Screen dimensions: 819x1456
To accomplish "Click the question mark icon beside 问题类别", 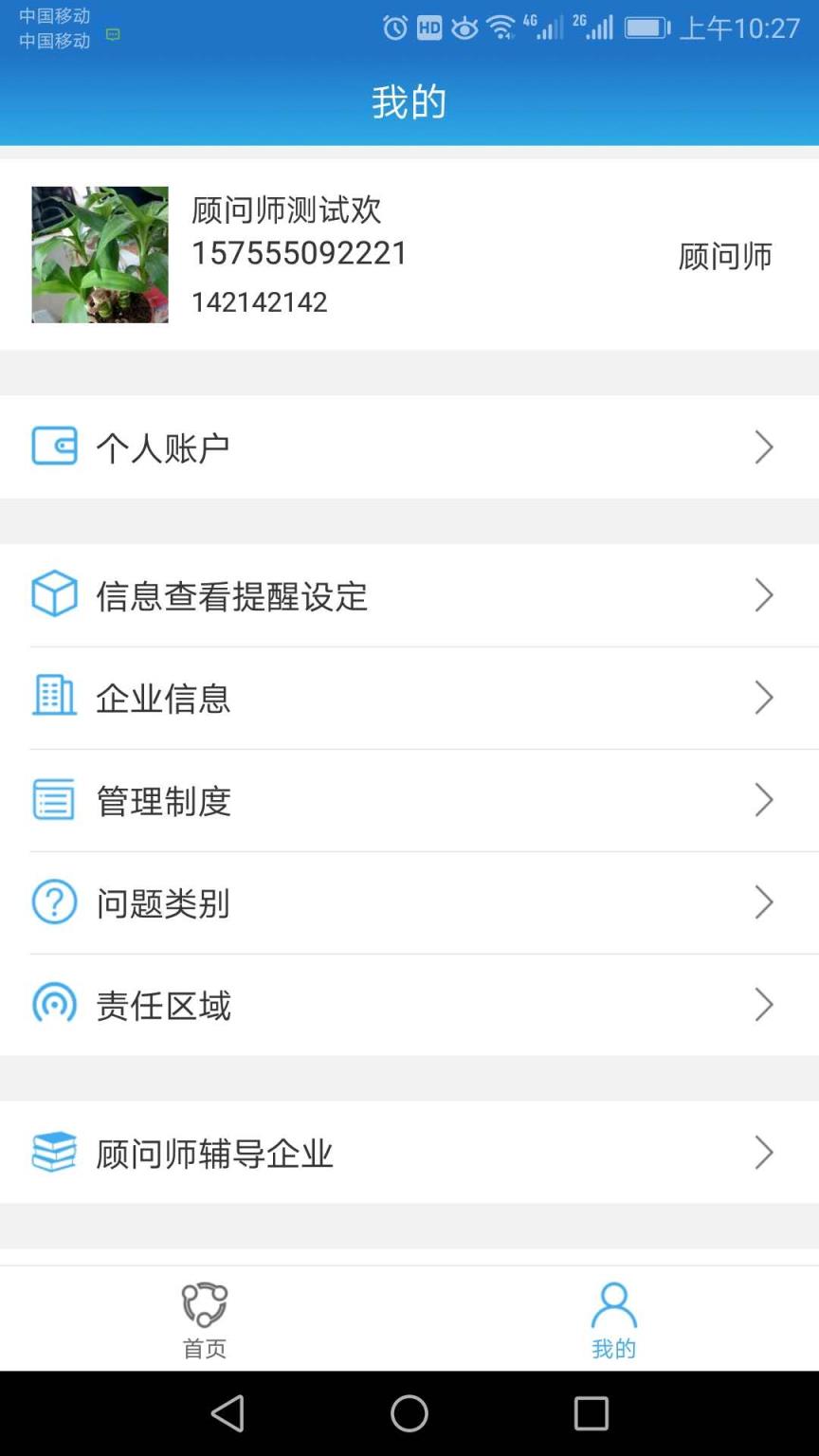I will click(x=54, y=902).
